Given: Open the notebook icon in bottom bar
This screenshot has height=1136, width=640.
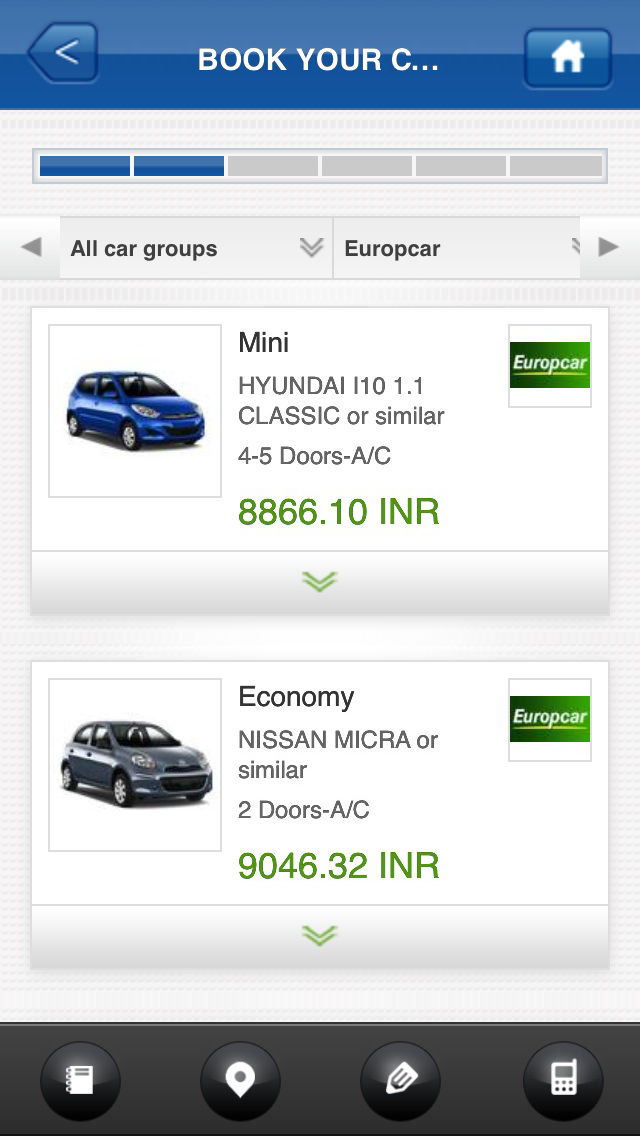Looking at the screenshot, I should coord(80,1081).
